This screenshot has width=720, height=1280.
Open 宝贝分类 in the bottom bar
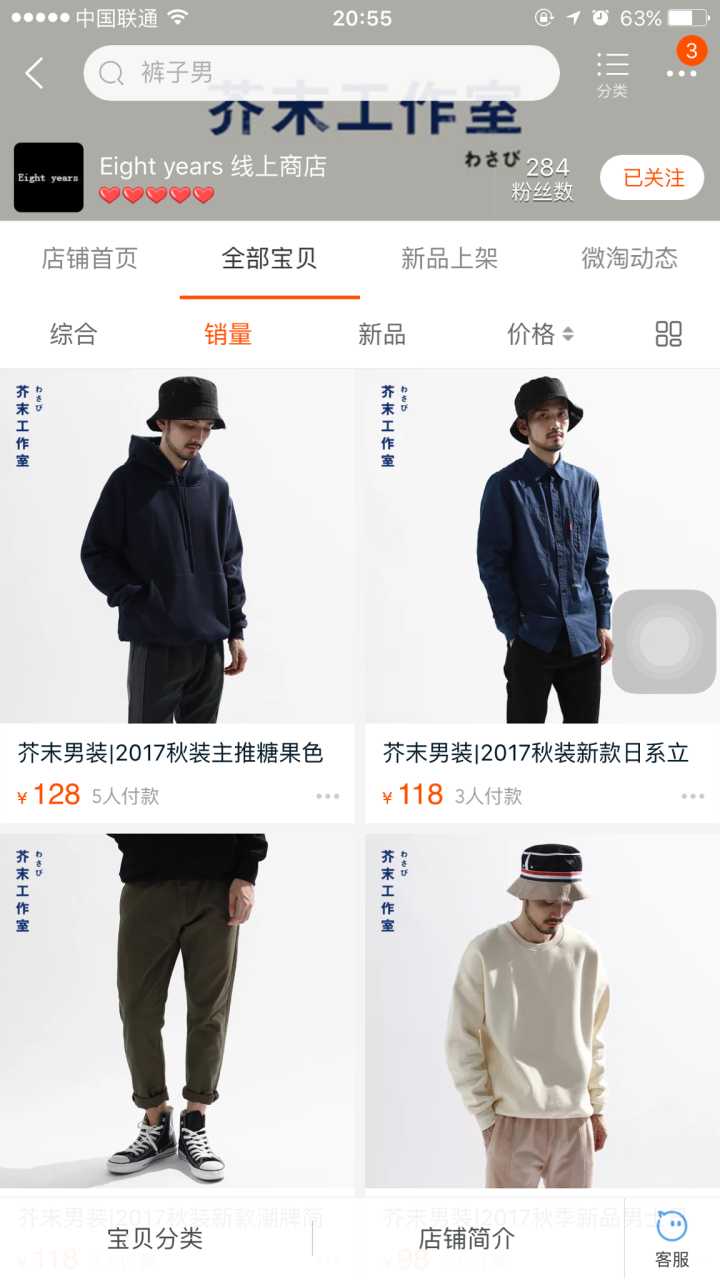coord(155,1239)
